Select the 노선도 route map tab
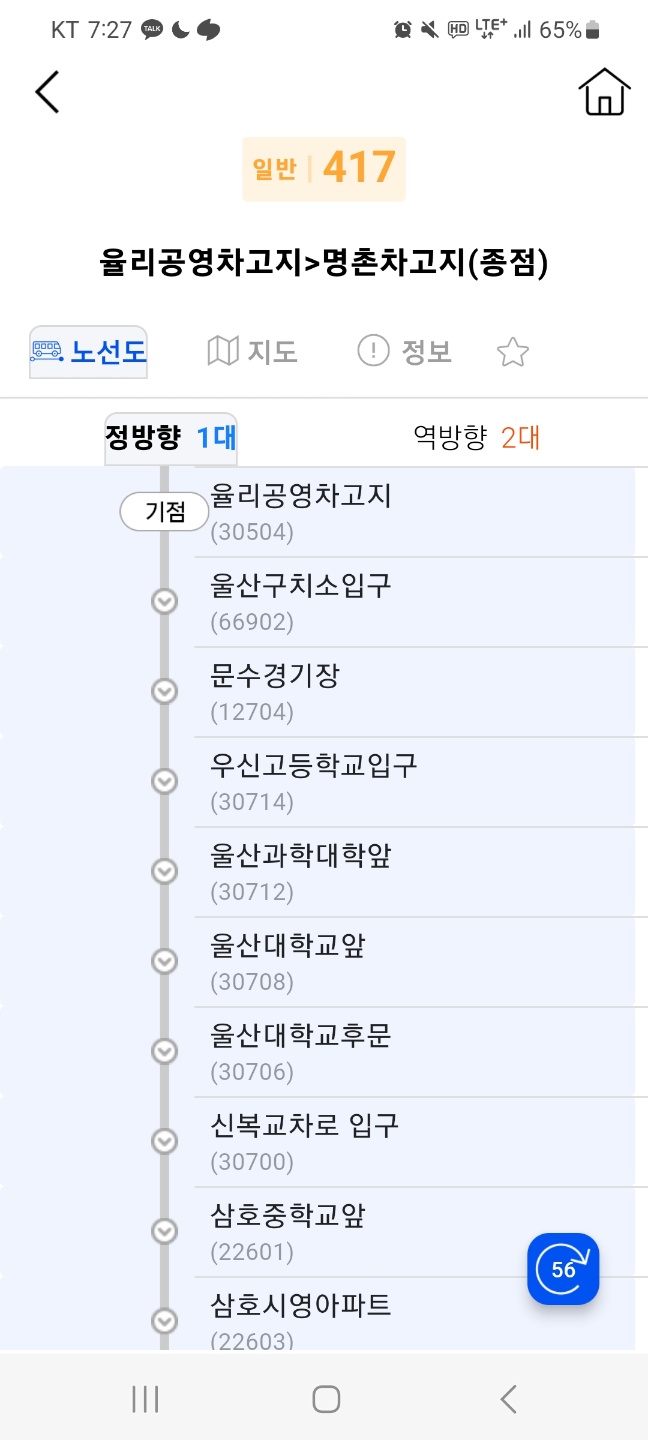The width and height of the screenshot is (648, 1440). tap(89, 351)
